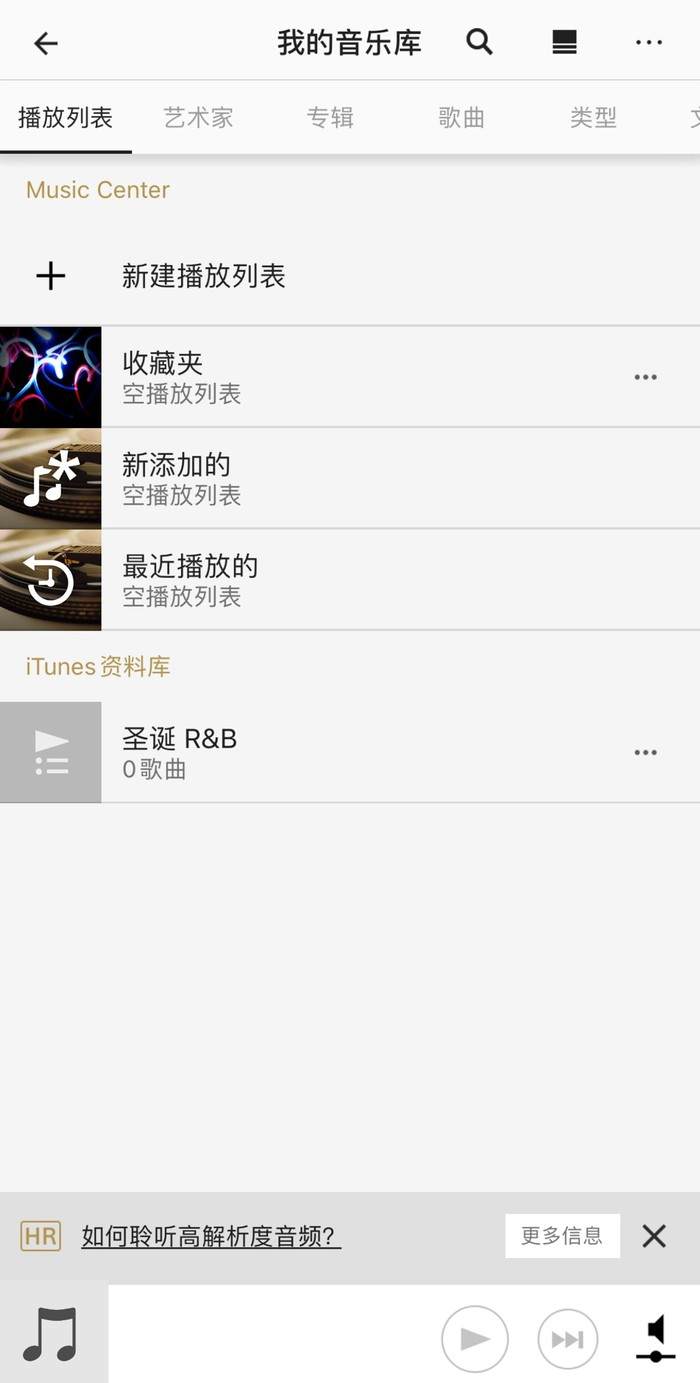Tap the device icon in the top bar

pyautogui.click(x=565, y=42)
